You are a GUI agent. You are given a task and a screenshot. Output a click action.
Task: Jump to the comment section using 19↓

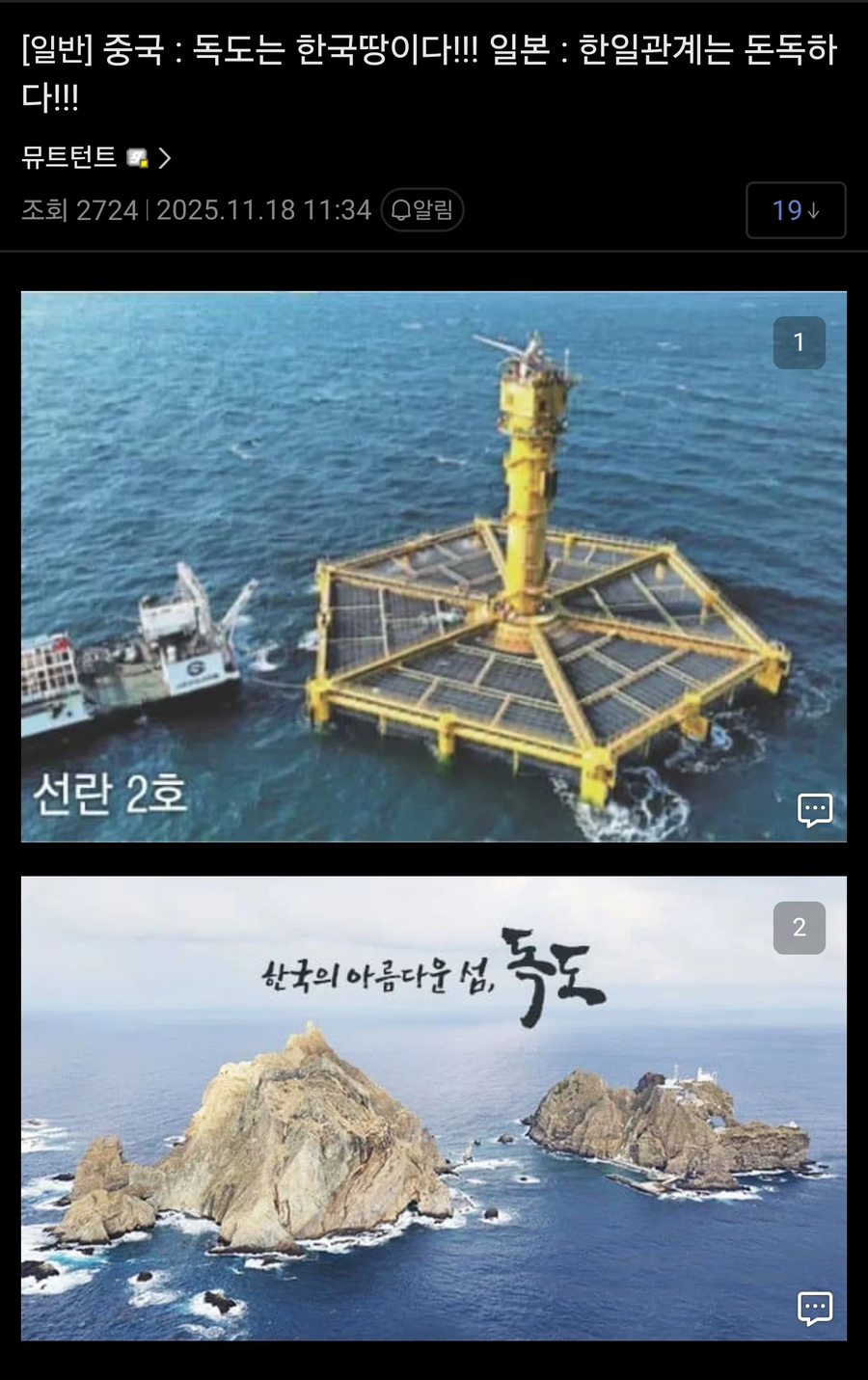click(796, 210)
